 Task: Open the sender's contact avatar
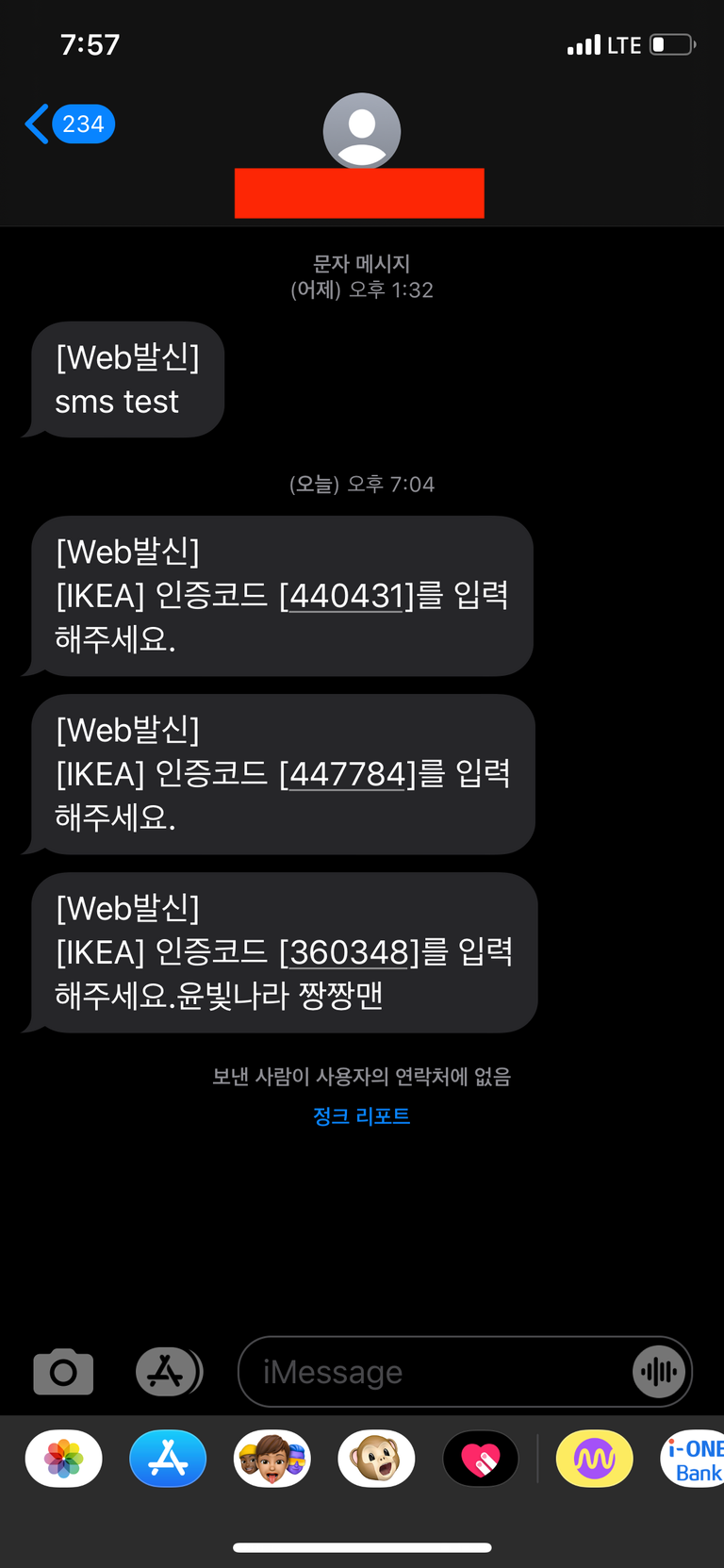(x=361, y=131)
